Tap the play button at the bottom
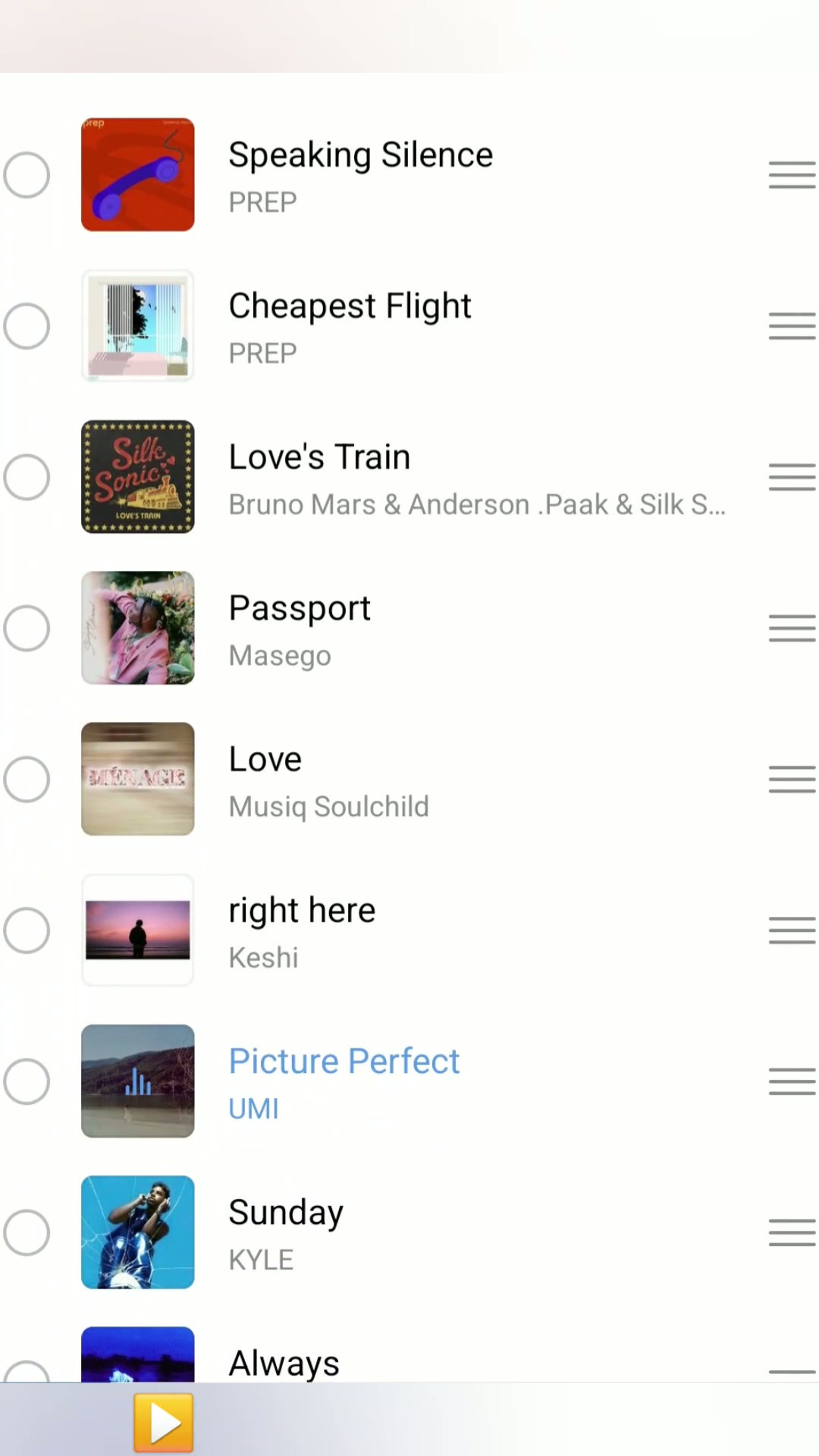The width and height of the screenshot is (819, 1456). (164, 1422)
